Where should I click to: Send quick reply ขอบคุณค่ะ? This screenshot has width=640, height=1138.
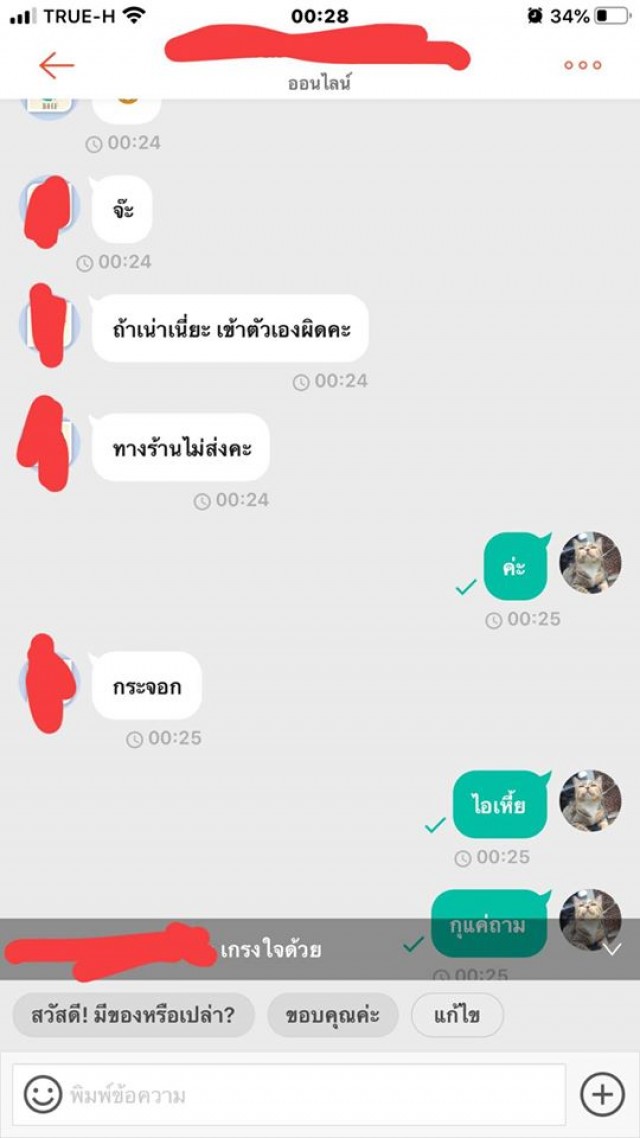point(332,1015)
